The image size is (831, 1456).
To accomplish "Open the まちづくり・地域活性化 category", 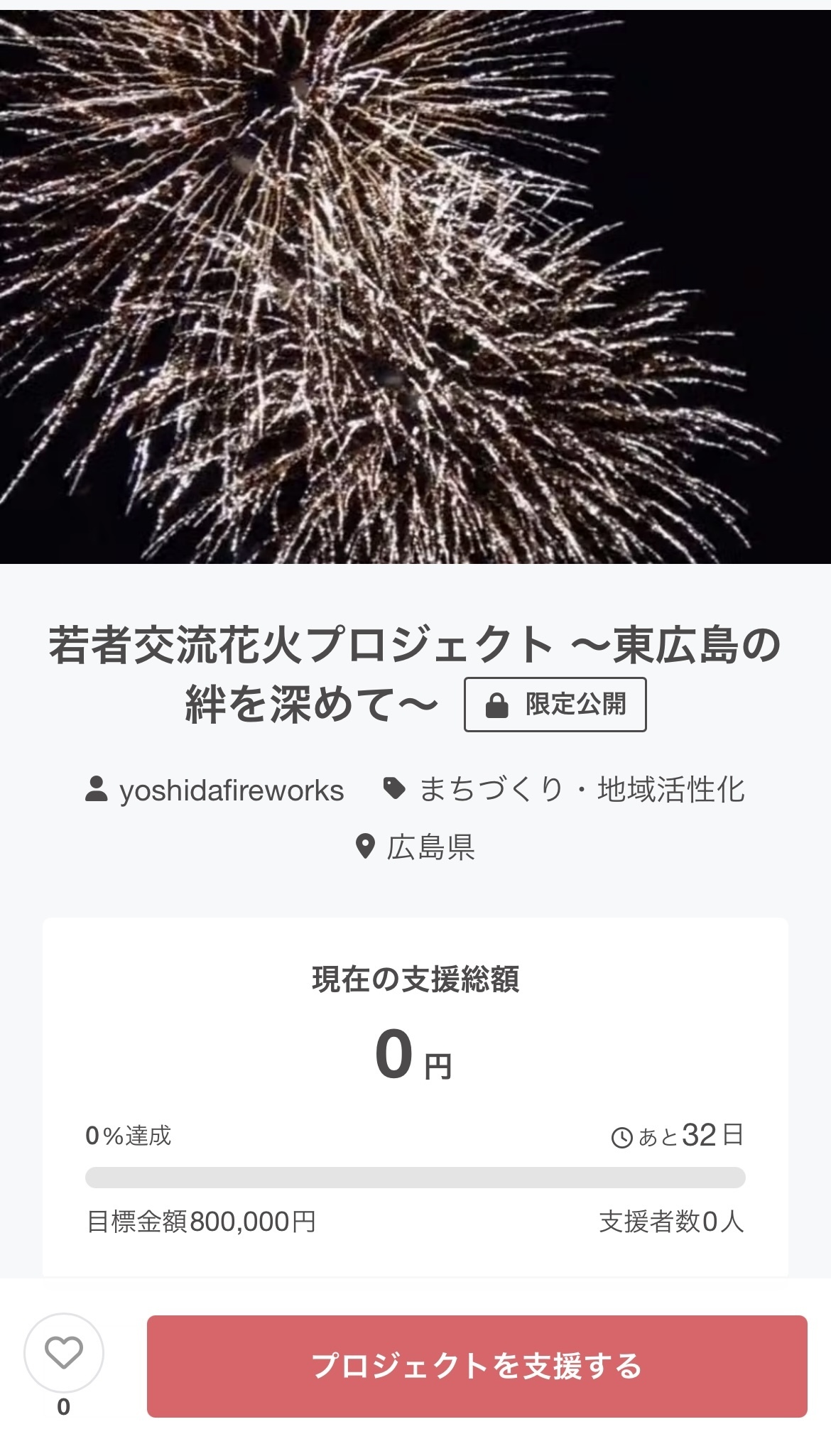I will tap(581, 789).
